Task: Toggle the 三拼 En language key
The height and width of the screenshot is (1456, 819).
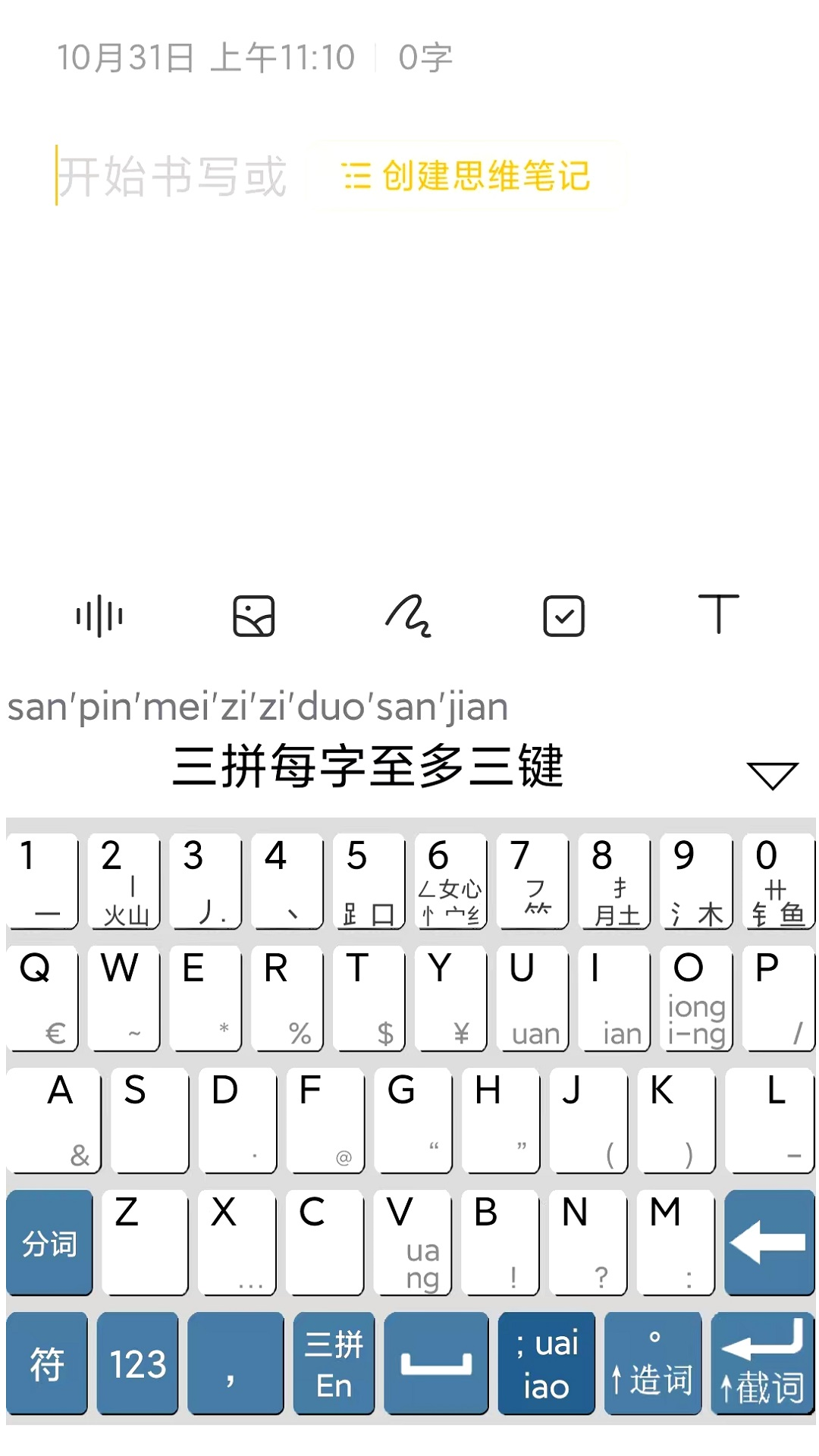Action: click(334, 1363)
